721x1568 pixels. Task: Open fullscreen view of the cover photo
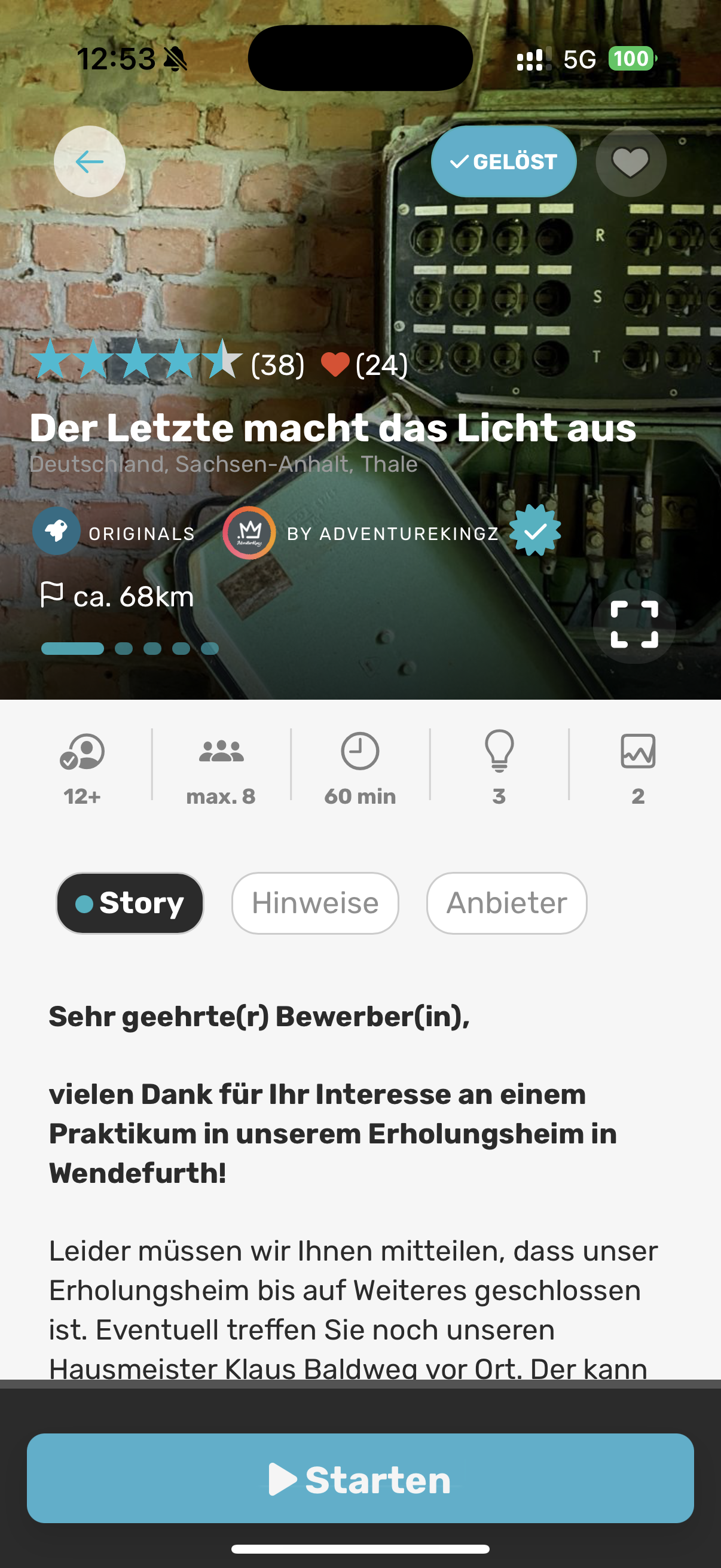point(634,626)
